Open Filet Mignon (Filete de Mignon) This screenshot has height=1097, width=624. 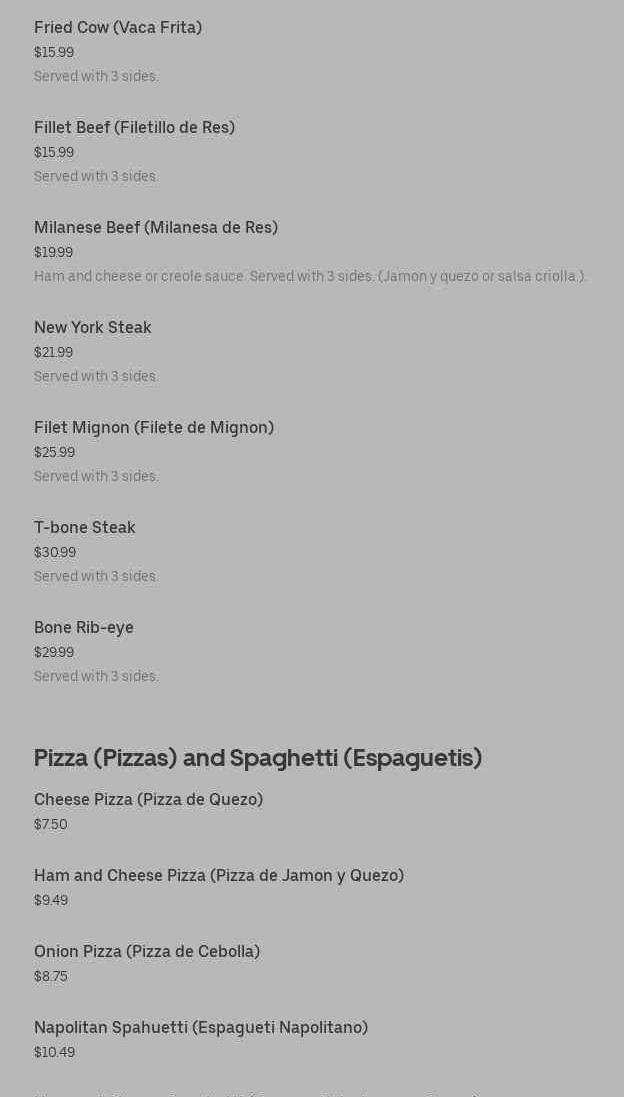point(154,428)
